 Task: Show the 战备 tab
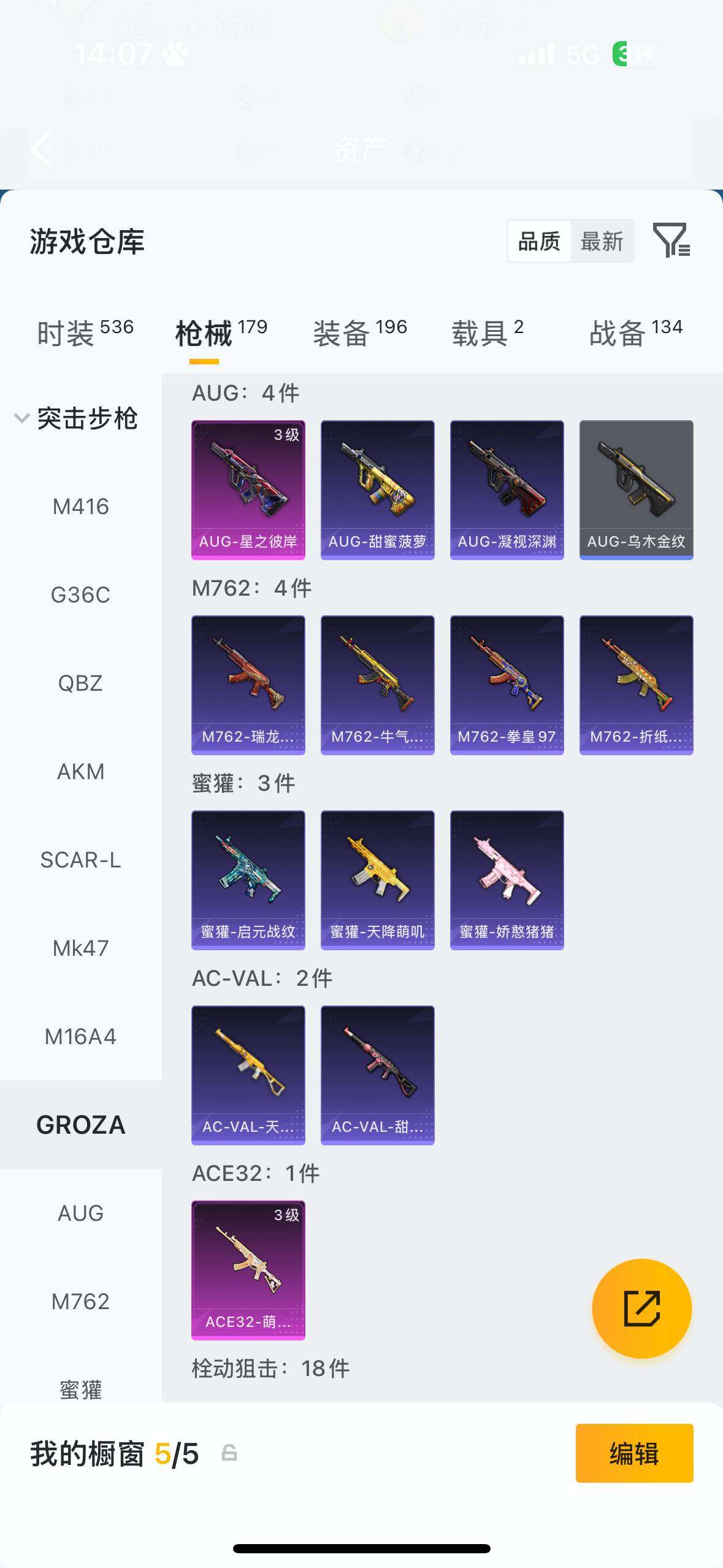(635, 333)
